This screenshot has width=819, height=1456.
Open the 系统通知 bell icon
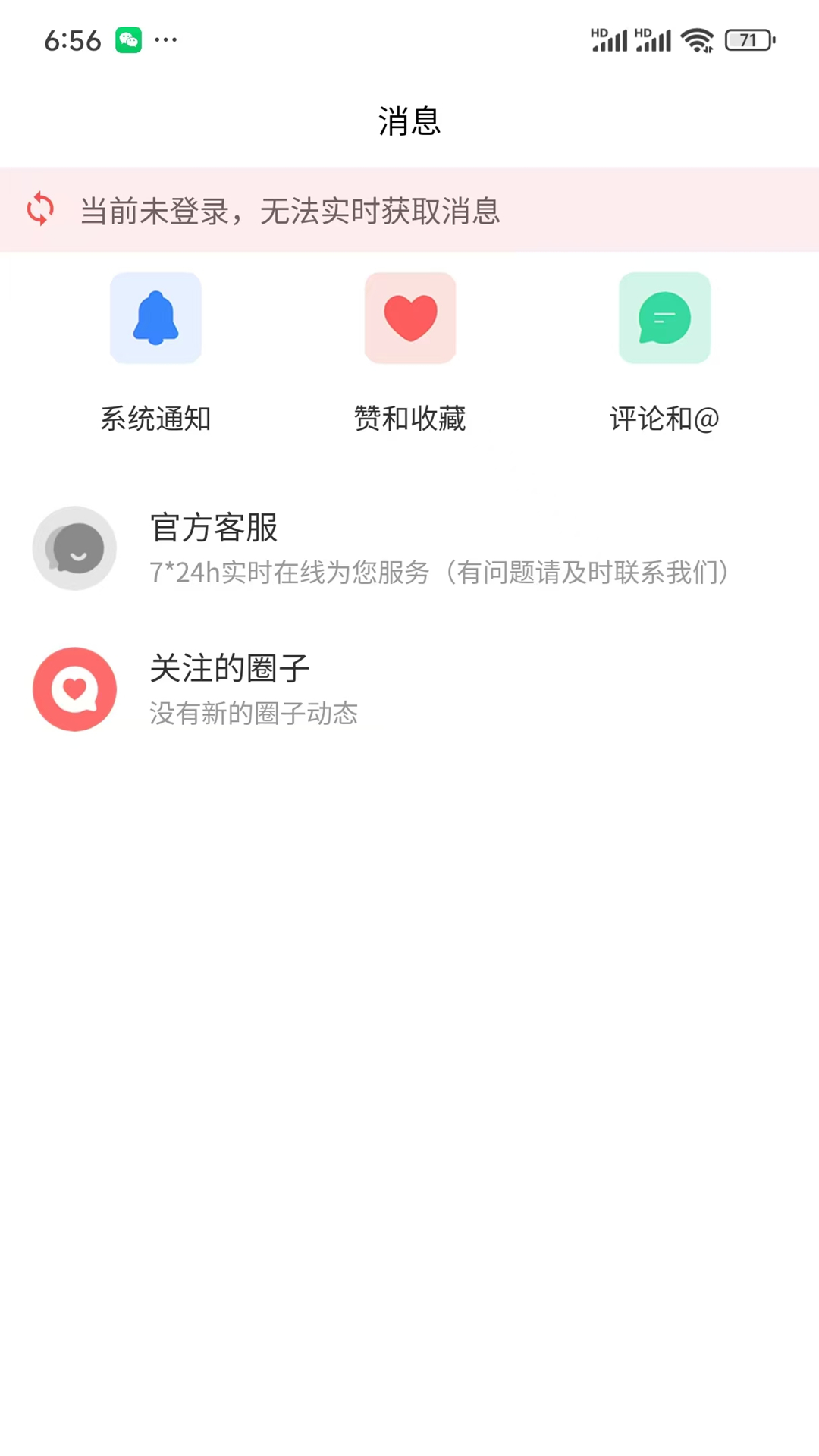pyautogui.click(x=155, y=318)
